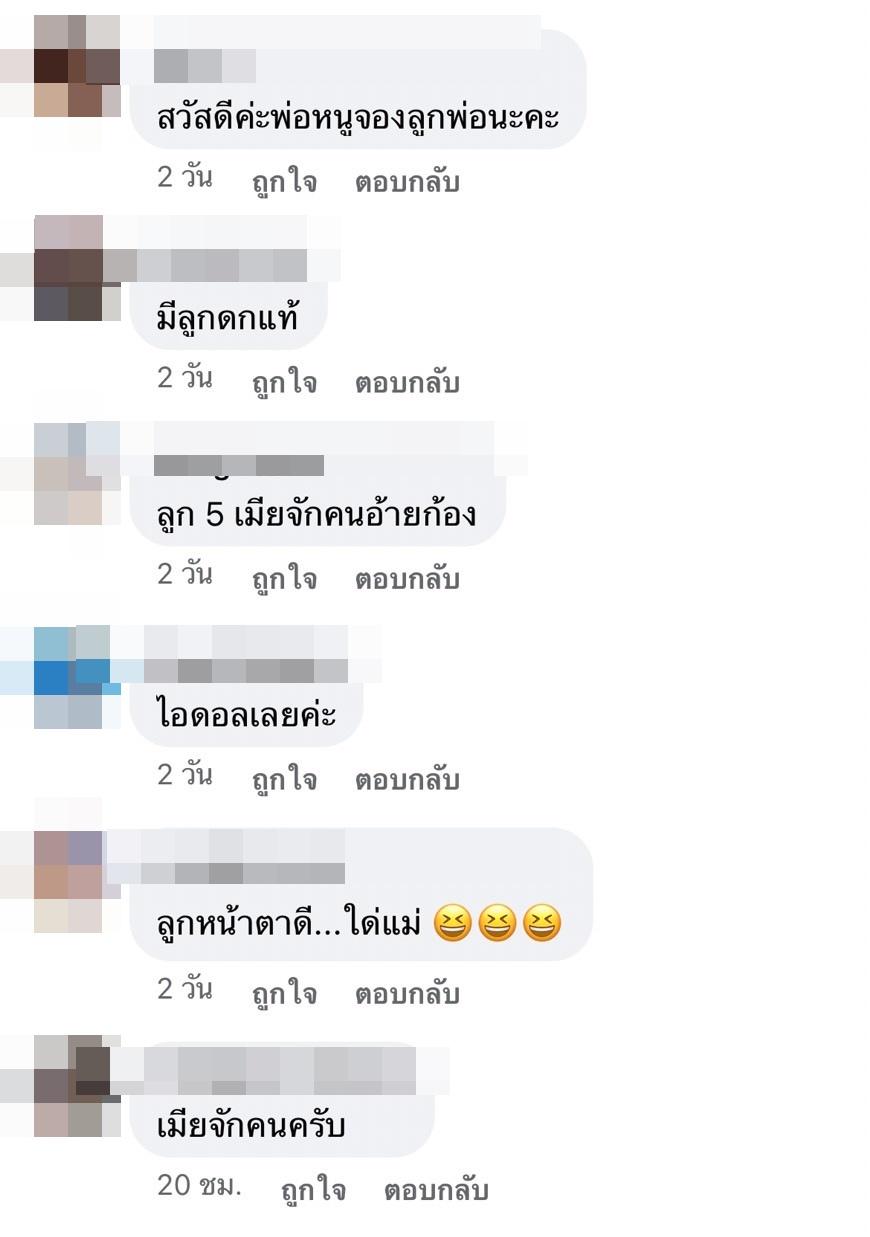Like the comment "ลูกหน้าตาดี...ใด่แม่"
870x1237 pixels.
click(284, 993)
